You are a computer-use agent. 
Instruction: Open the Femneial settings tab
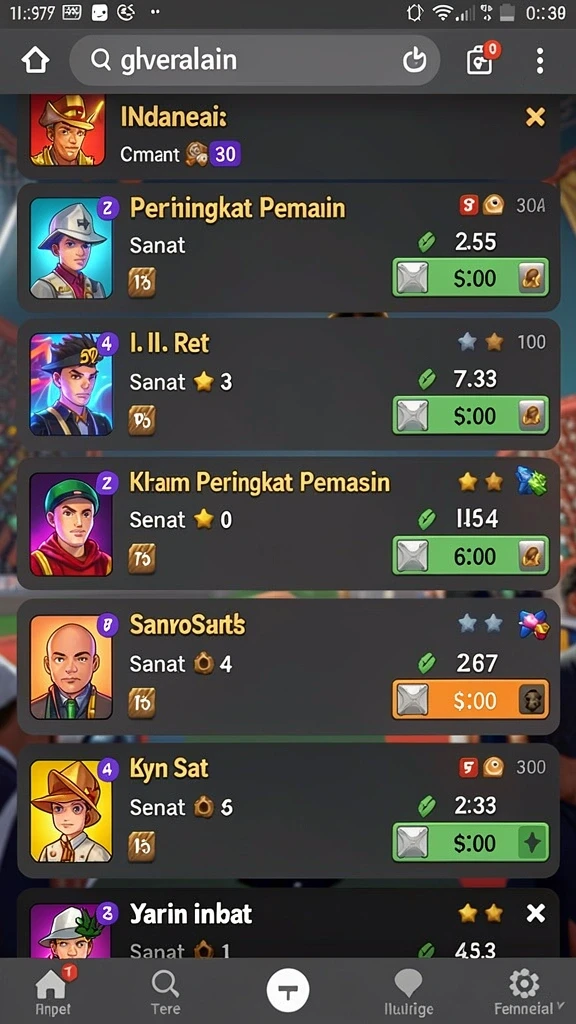tap(524, 991)
